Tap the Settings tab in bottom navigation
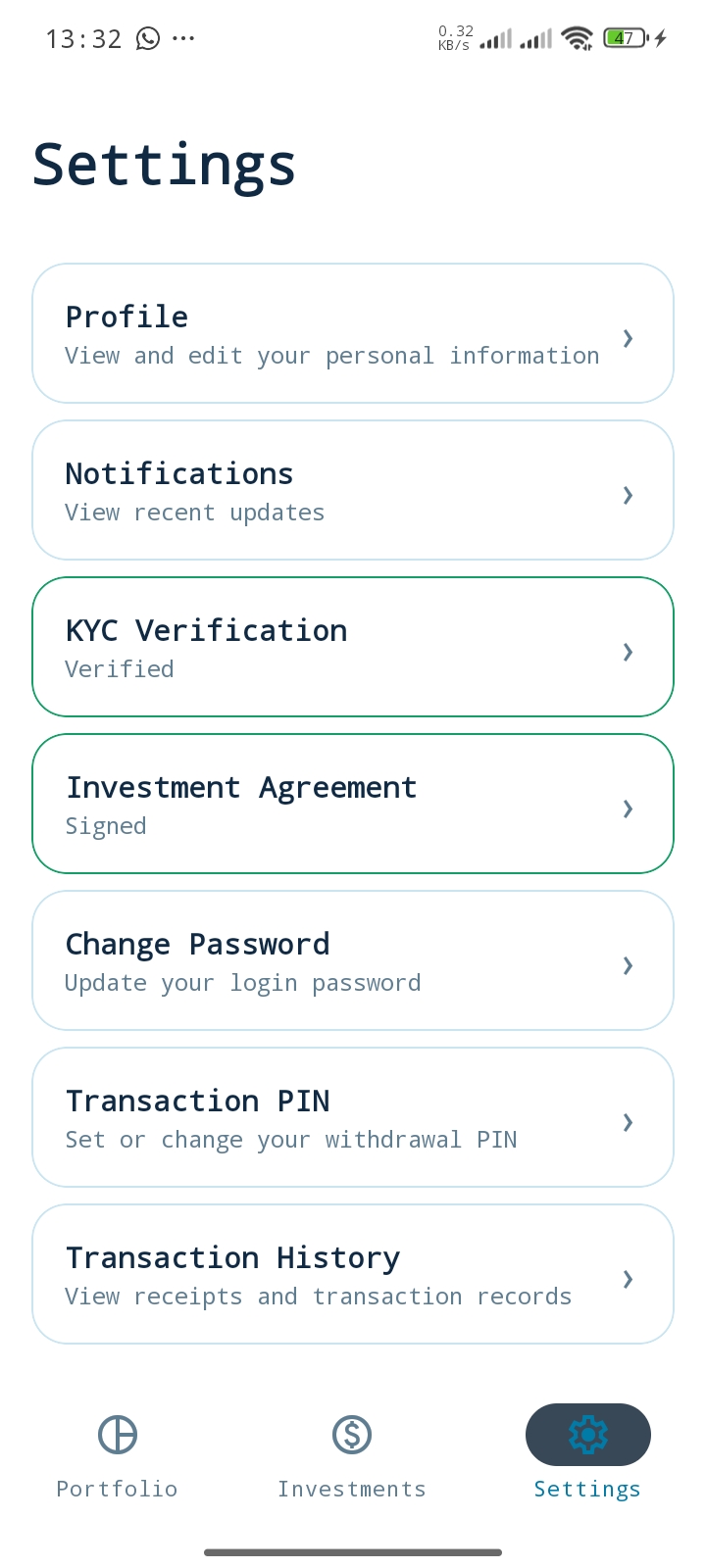The height and width of the screenshot is (1568, 706). click(x=587, y=1457)
